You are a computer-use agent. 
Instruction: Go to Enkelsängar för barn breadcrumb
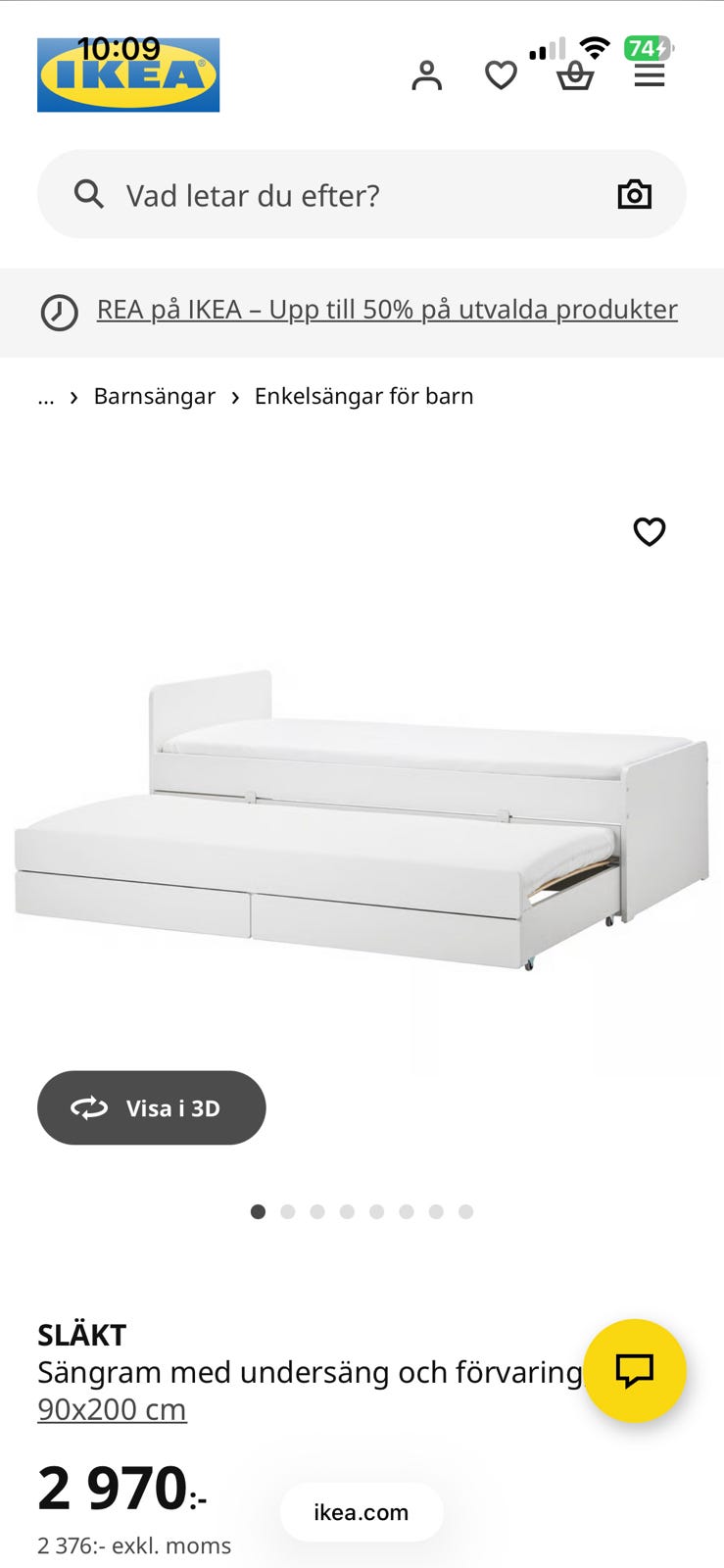coord(363,396)
